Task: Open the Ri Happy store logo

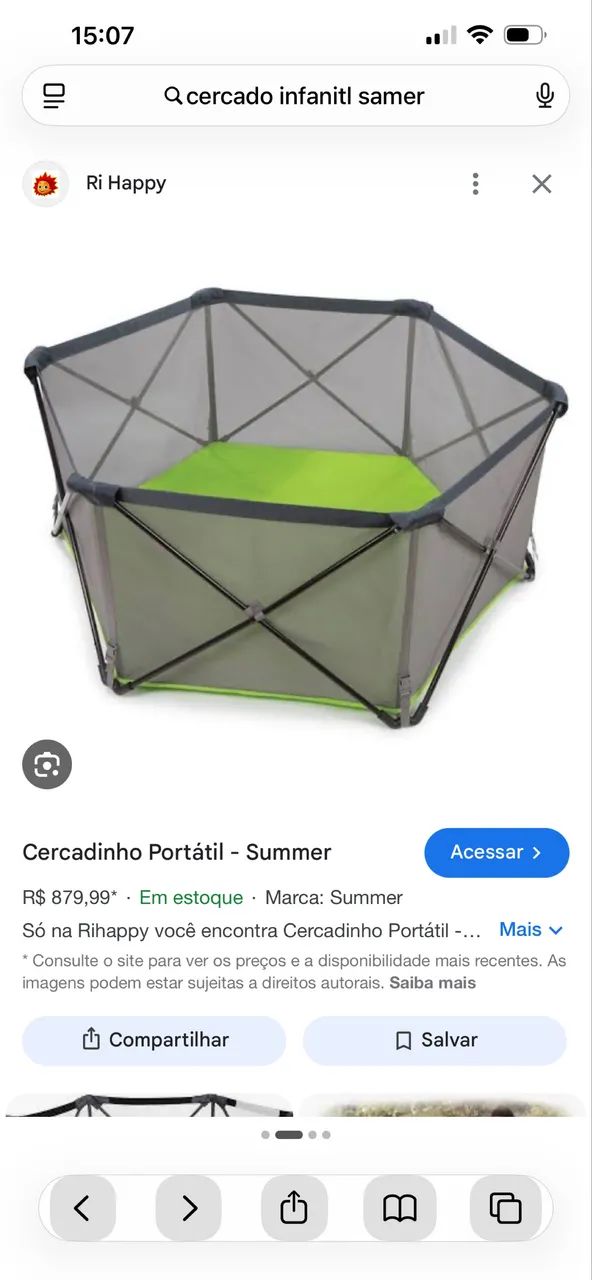Action: click(46, 184)
